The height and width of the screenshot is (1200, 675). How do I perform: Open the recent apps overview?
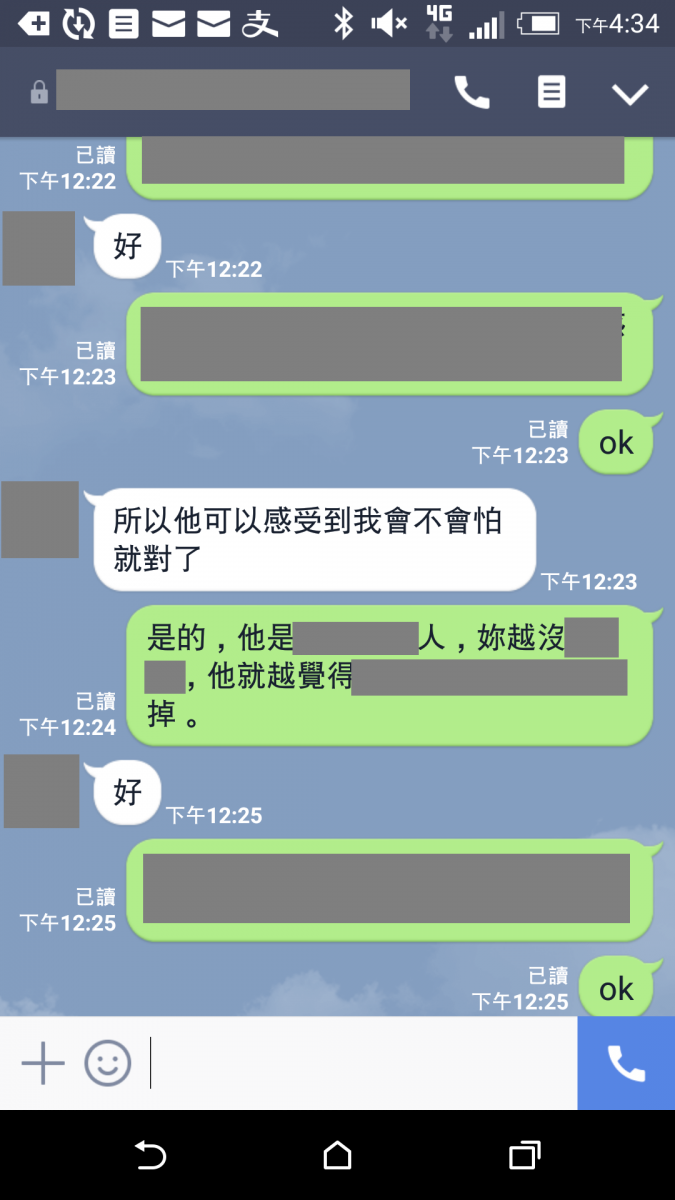525,1156
